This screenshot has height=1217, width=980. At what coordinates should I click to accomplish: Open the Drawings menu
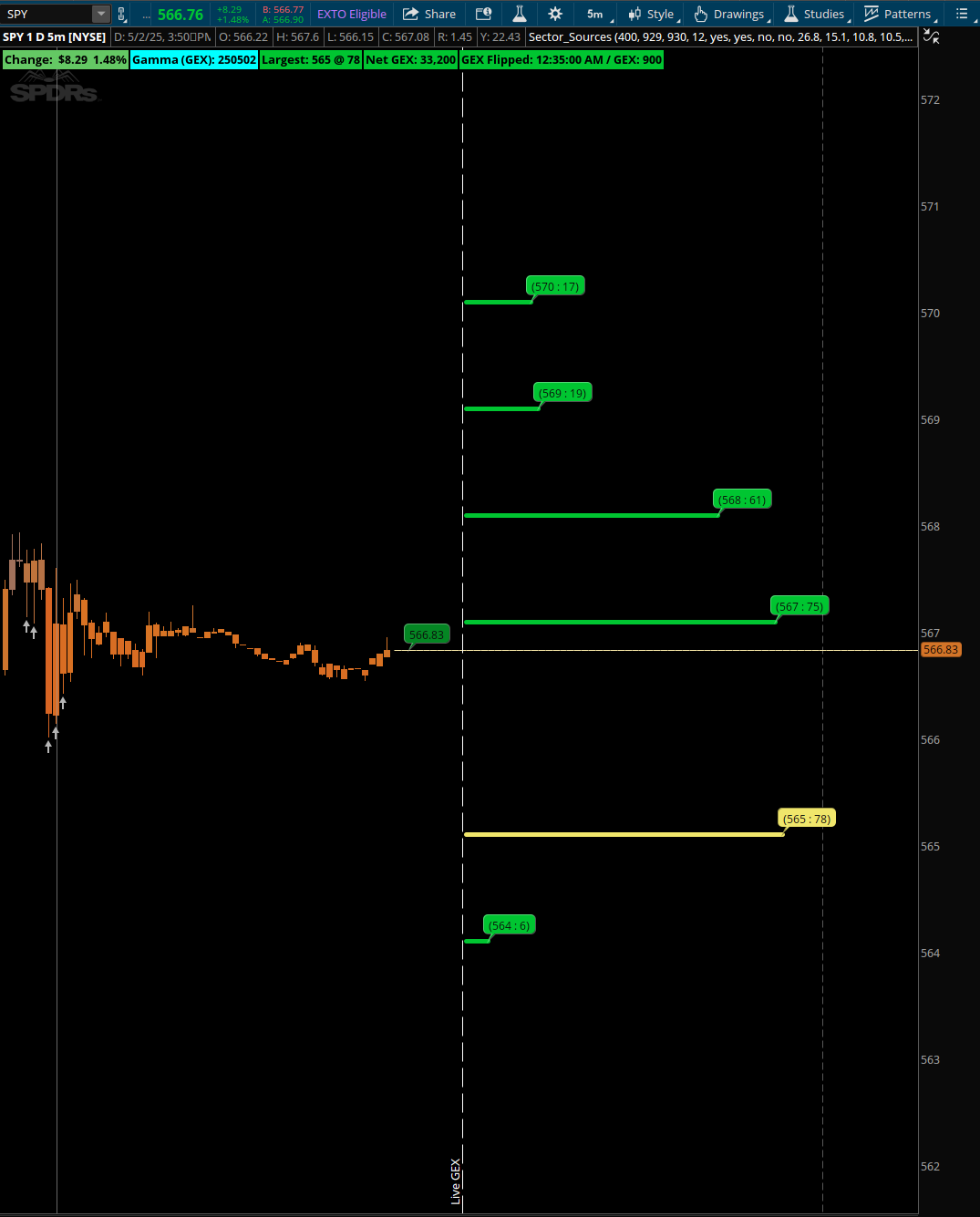730,14
